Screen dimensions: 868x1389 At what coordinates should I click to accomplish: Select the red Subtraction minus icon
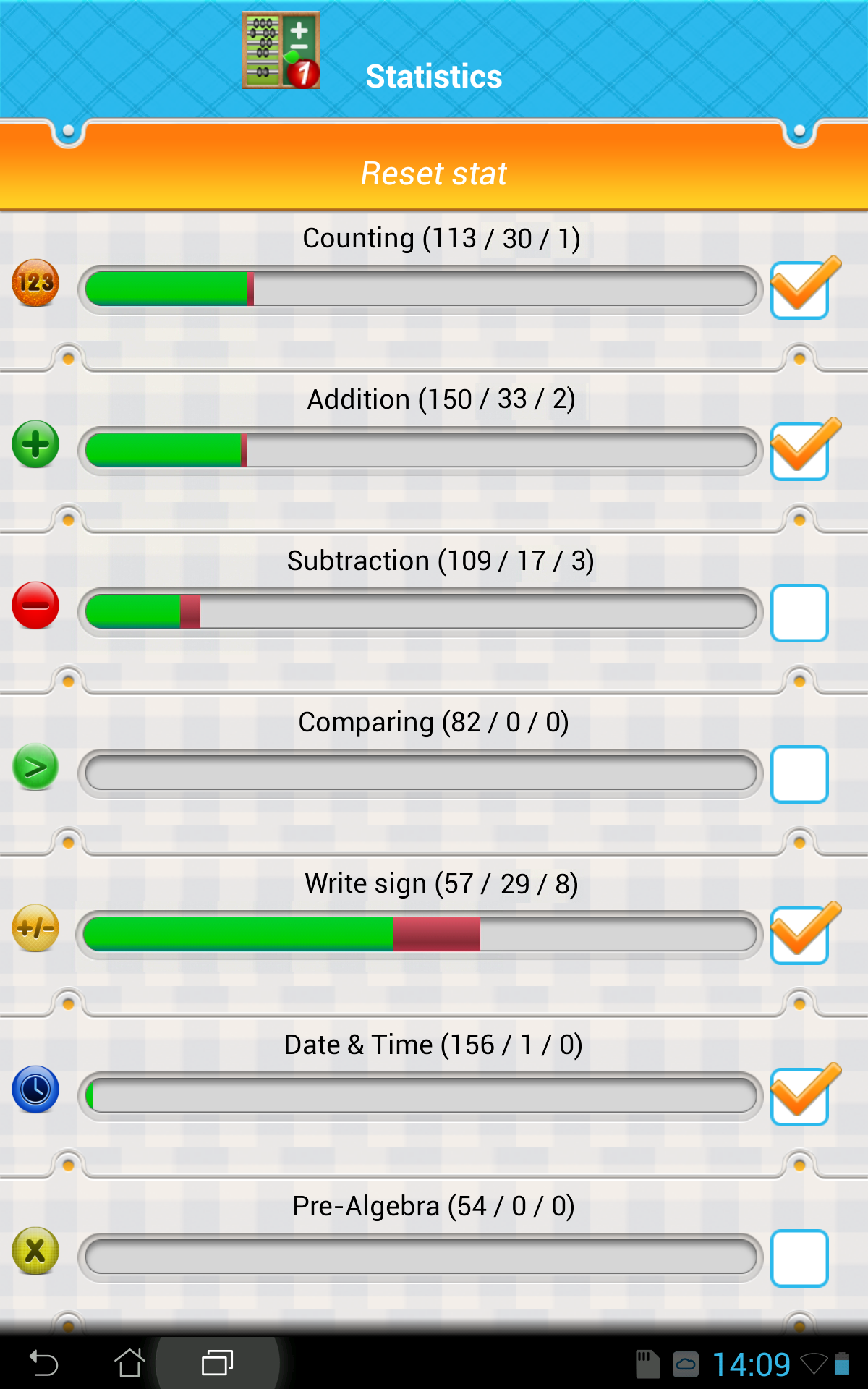click(35, 606)
